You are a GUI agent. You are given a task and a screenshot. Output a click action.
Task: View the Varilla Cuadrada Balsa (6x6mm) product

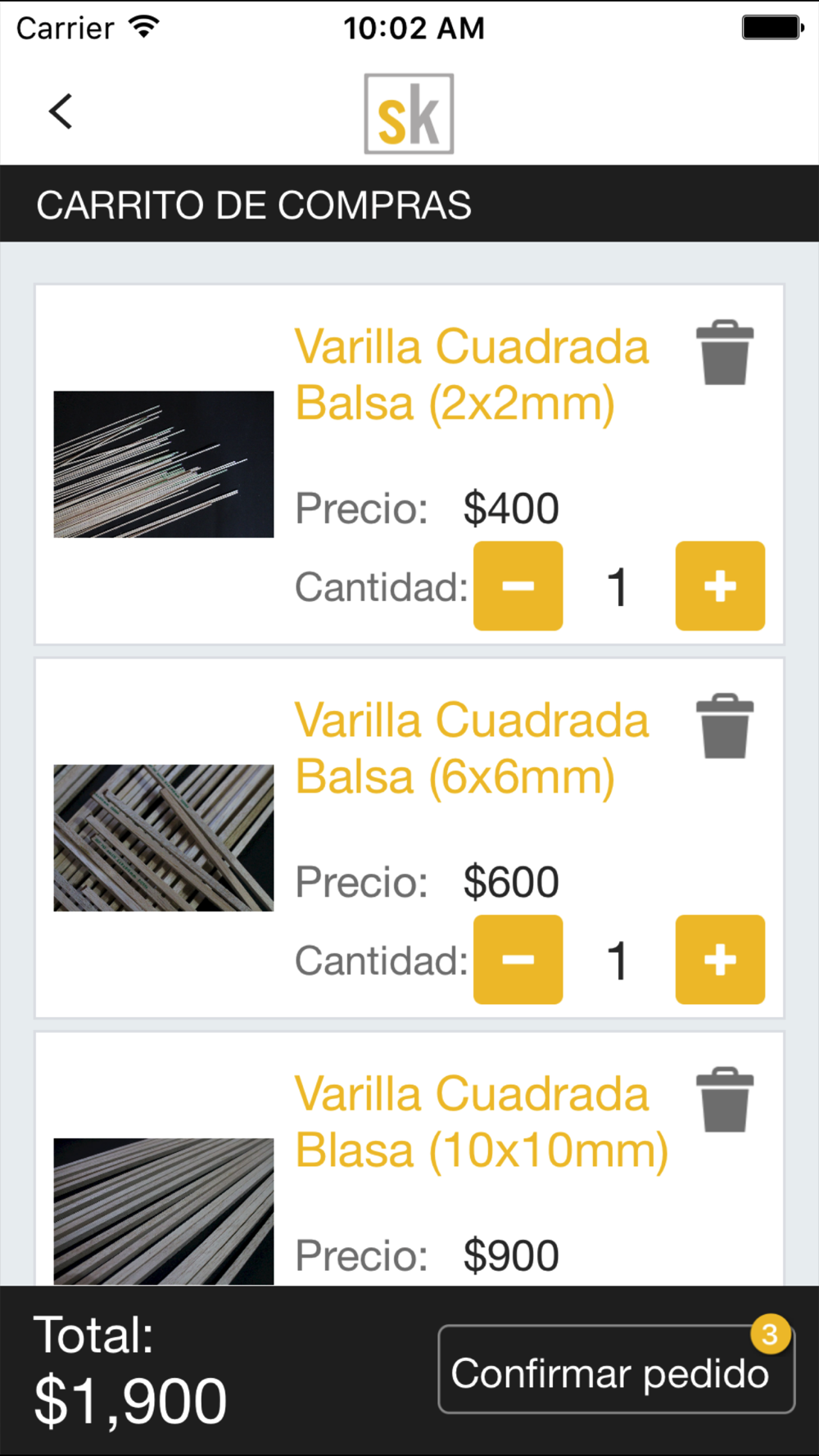pos(472,748)
